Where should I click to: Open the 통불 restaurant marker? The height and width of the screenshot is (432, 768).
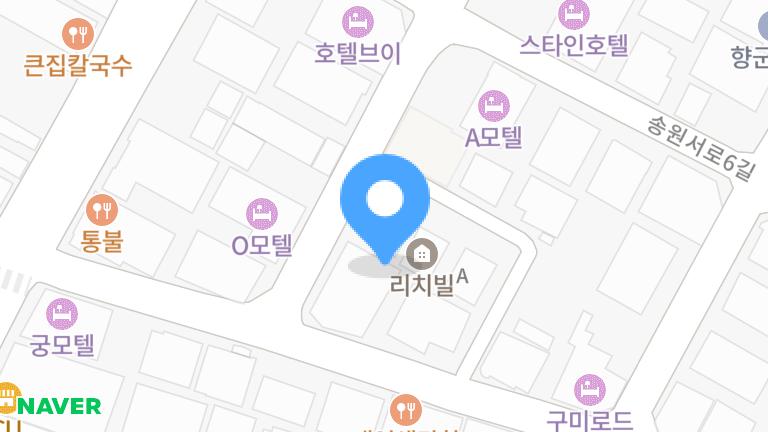102,210
